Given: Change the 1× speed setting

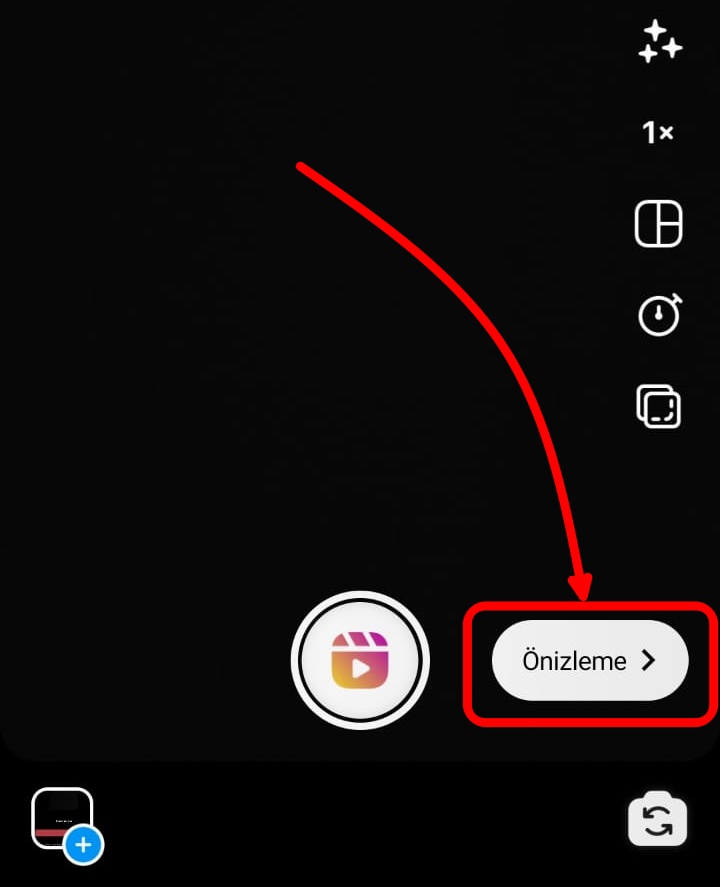Looking at the screenshot, I should click(657, 132).
